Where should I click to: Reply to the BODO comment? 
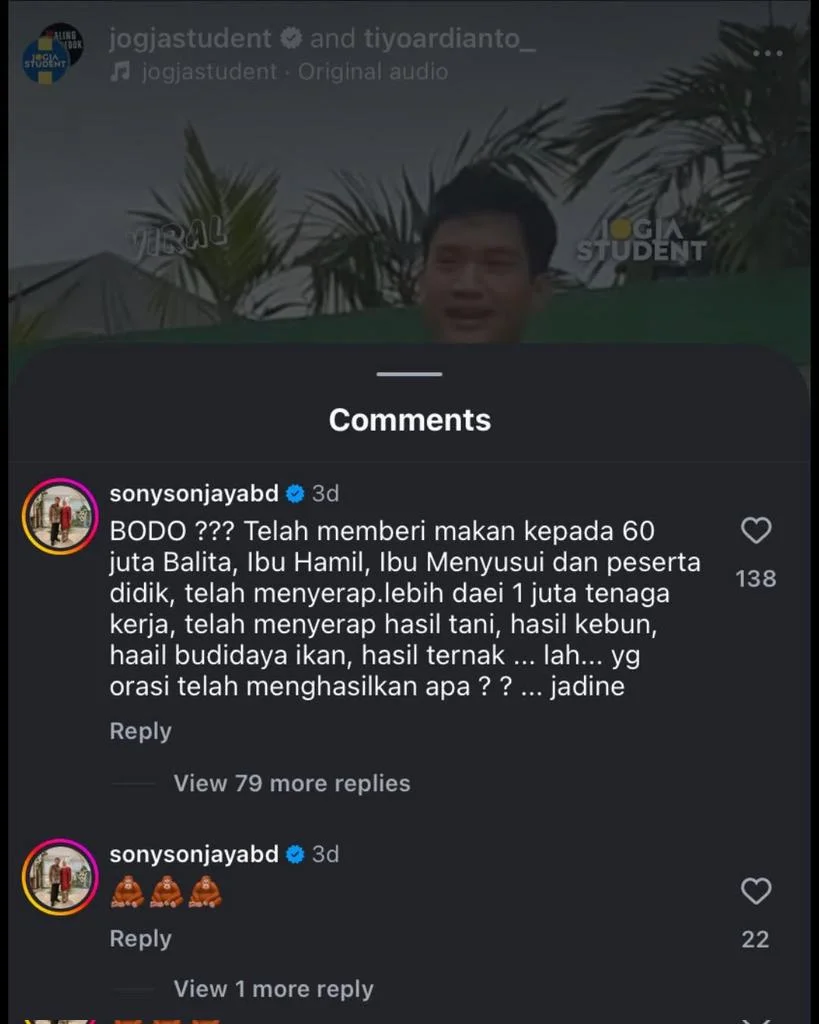coord(140,731)
